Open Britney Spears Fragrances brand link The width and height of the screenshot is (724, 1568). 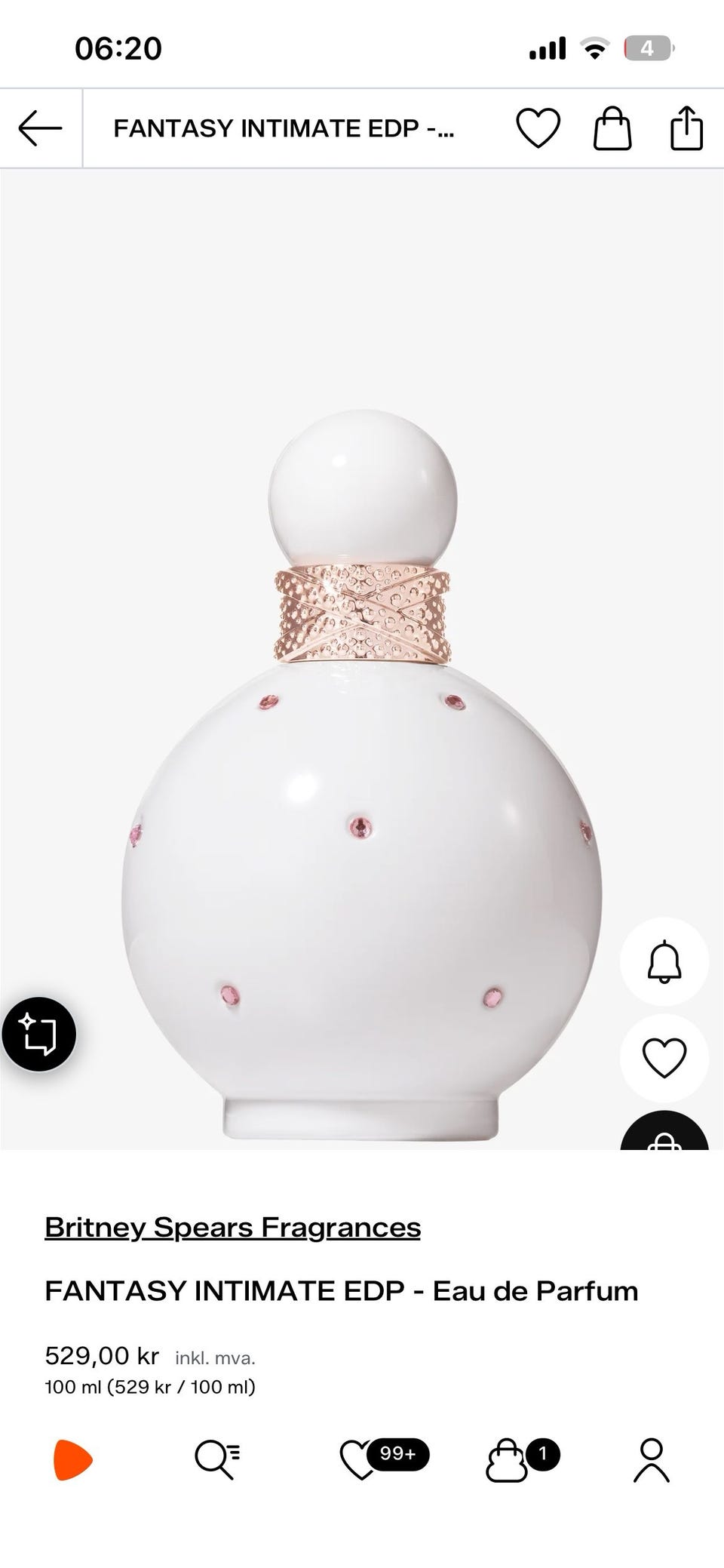coord(232,1228)
